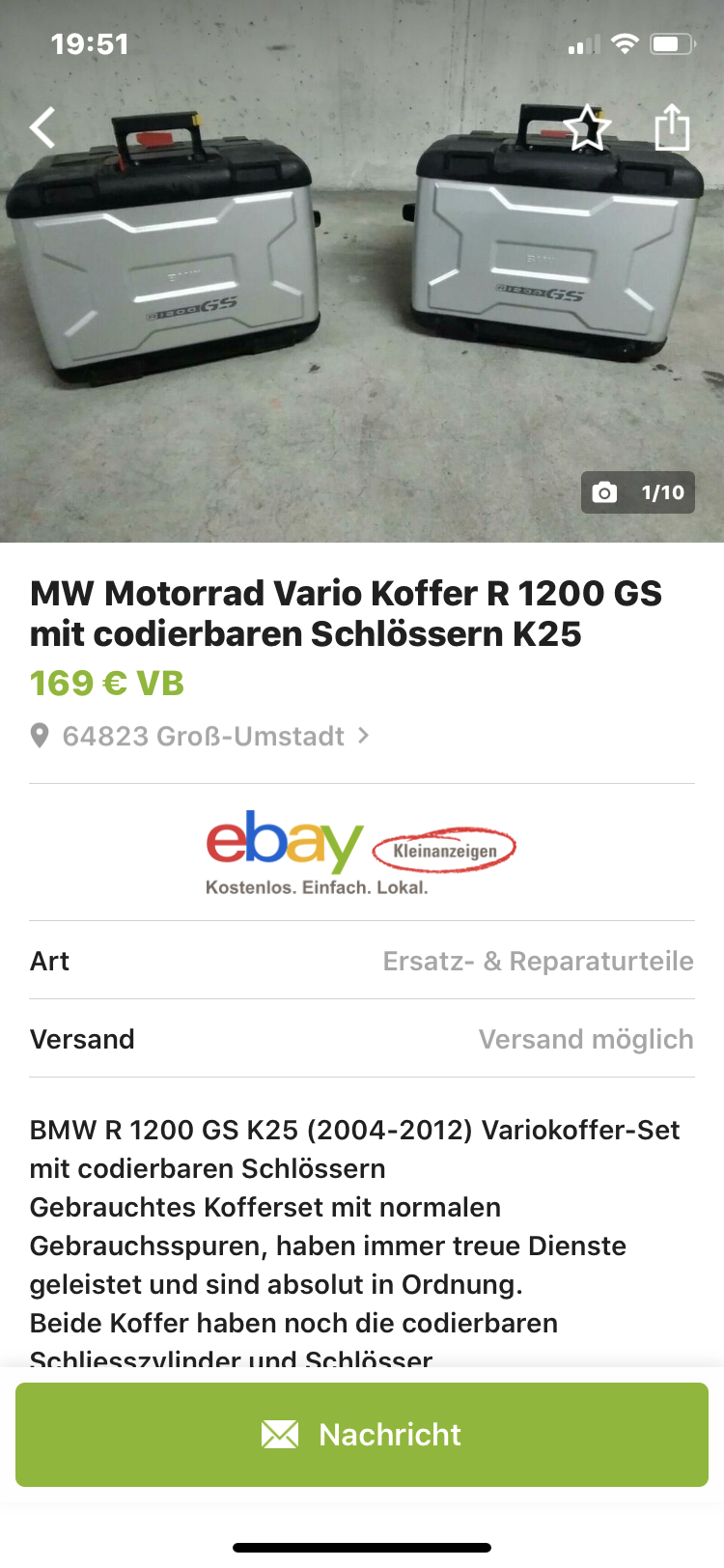This screenshot has height=1568, width=724.
Task: Share this listing
Action: coord(672,127)
